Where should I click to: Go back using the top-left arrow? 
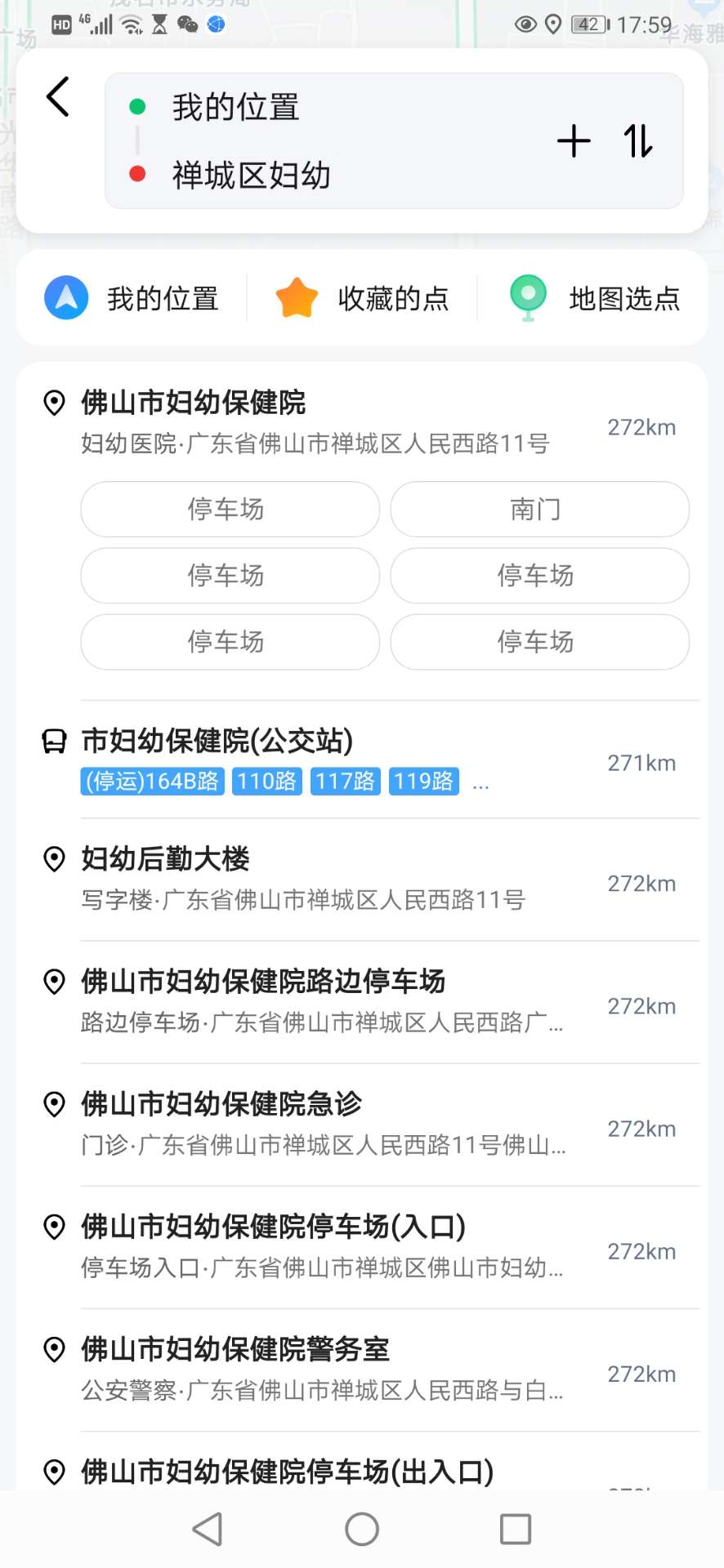tap(58, 98)
